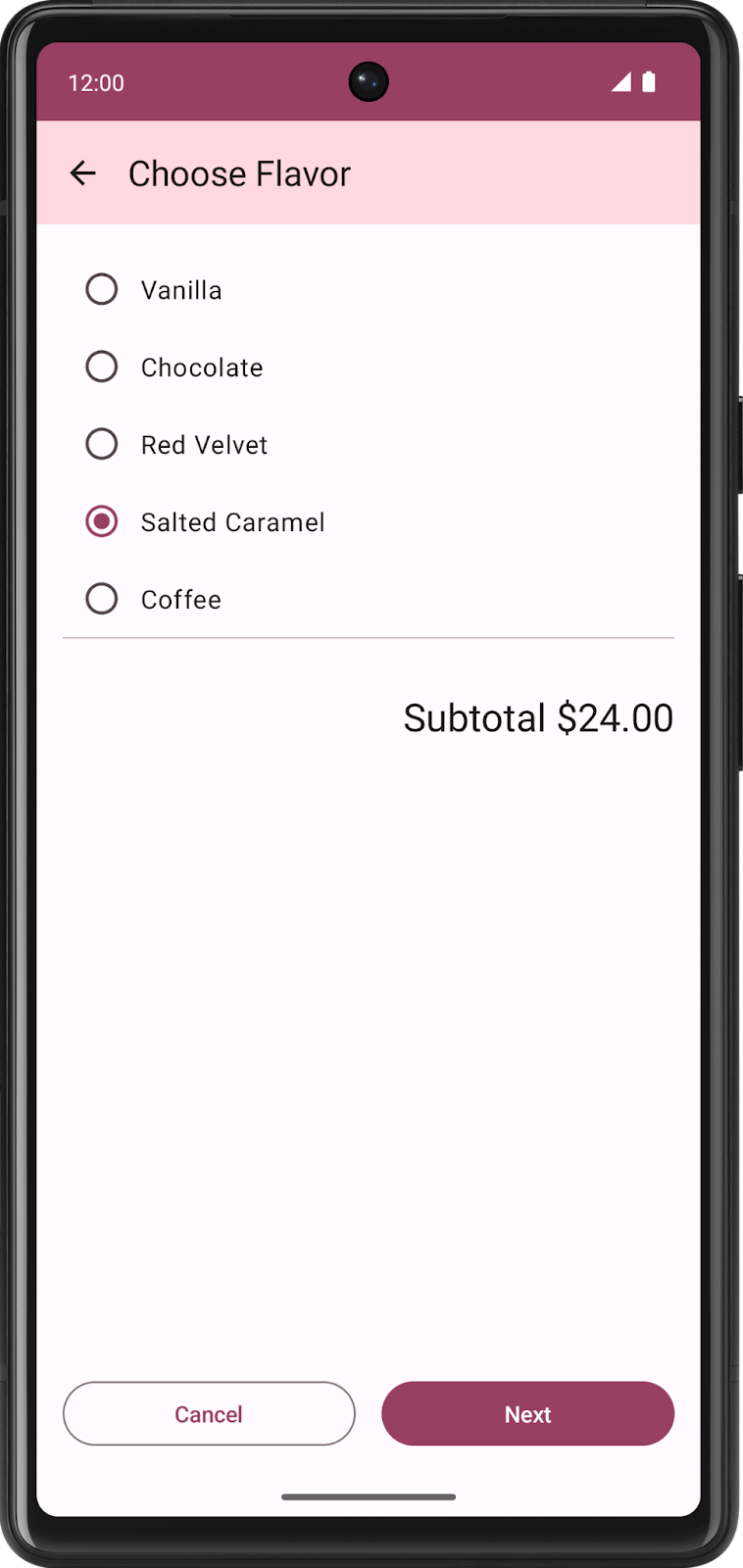Tap the Subtotal $24.00 text

(537, 717)
